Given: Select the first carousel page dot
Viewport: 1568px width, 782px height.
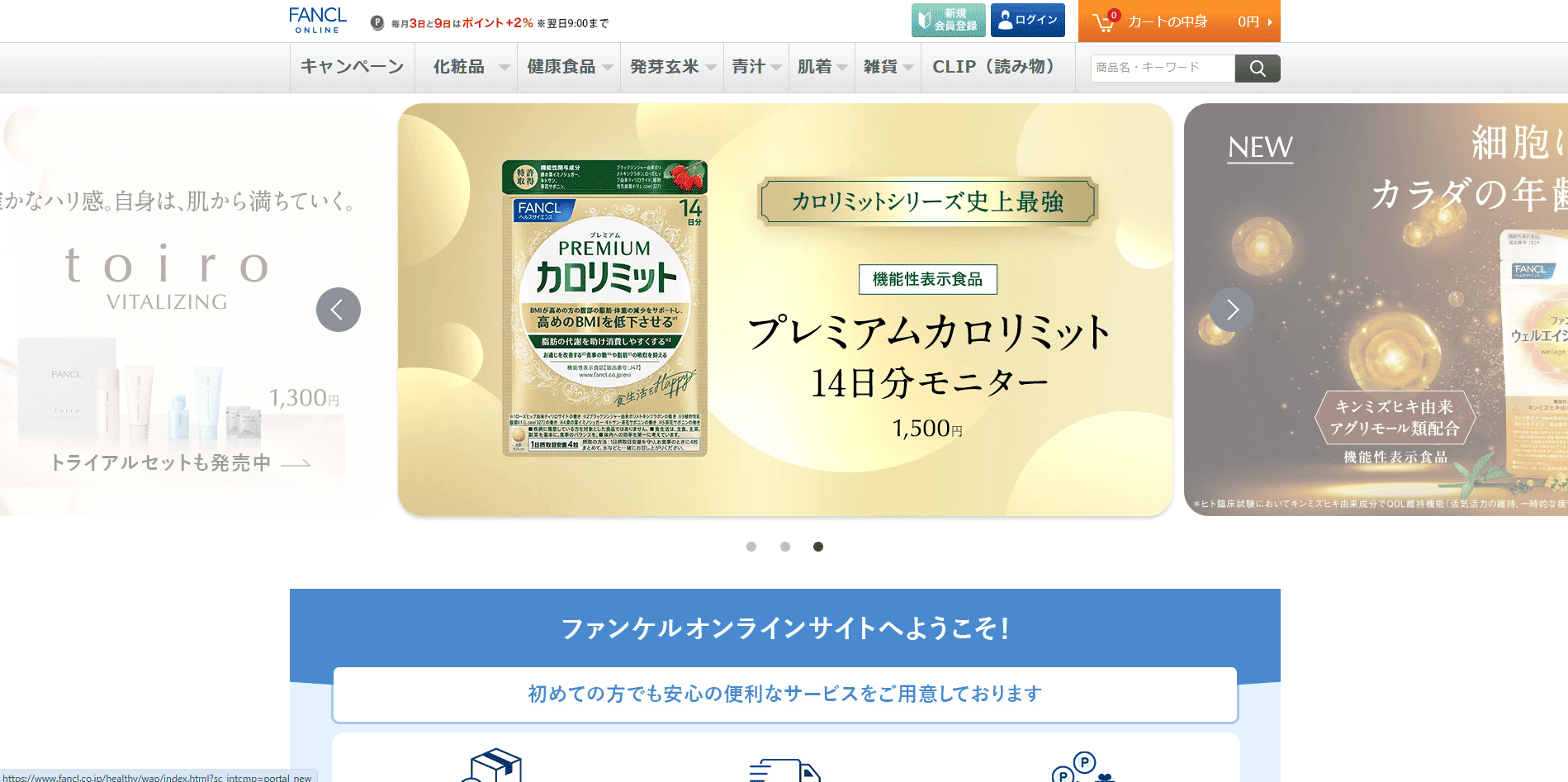Looking at the screenshot, I should point(751,547).
